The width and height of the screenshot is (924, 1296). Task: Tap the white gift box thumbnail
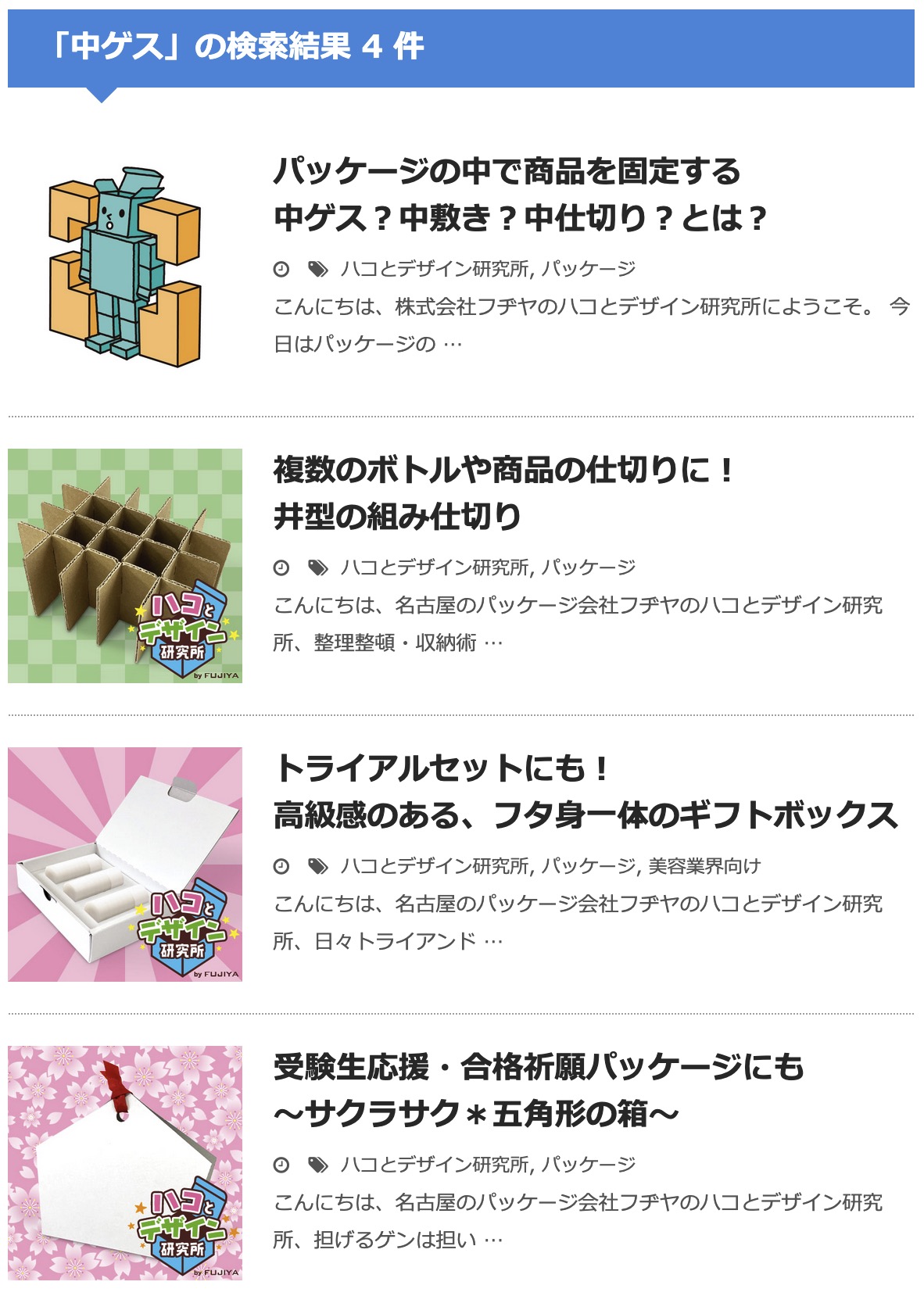point(125,864)
